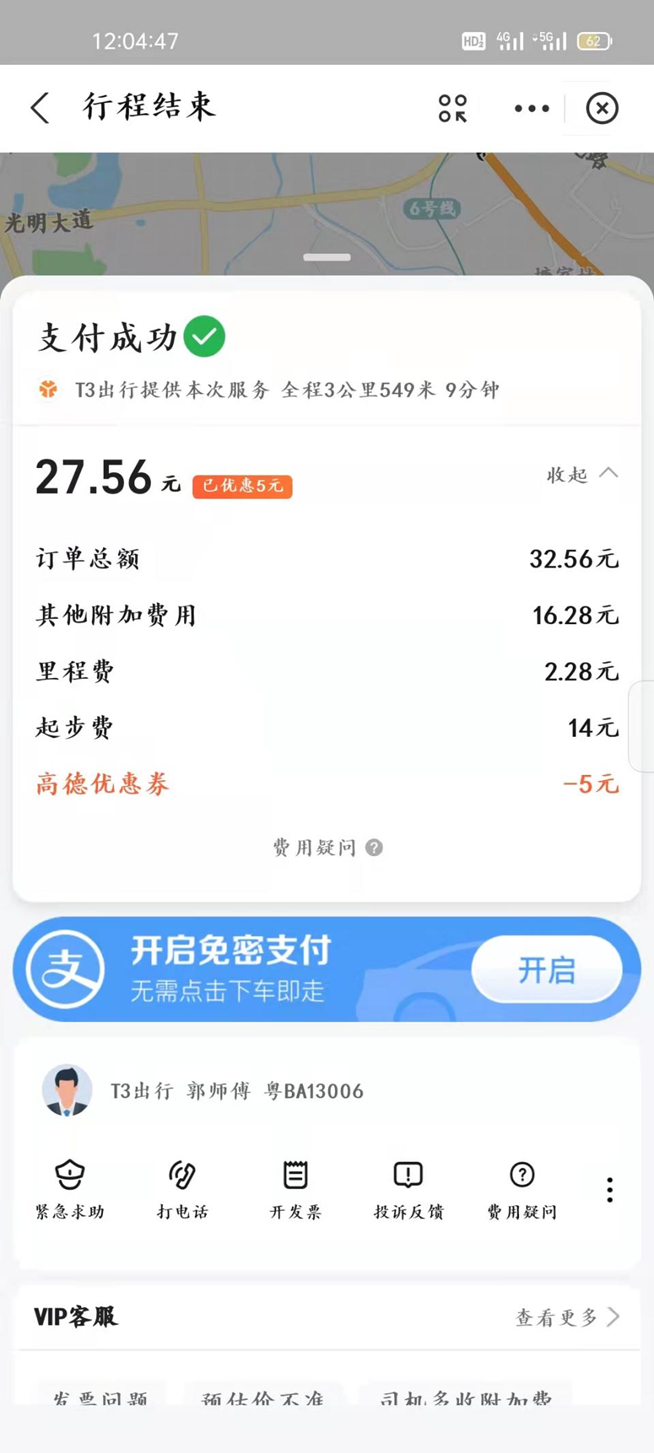Image resolution: width=654 pixels, height=1453 pixels.
Task: Request an invoice with 开发票
Action: pyautogui.click(x=295, y=1190)
